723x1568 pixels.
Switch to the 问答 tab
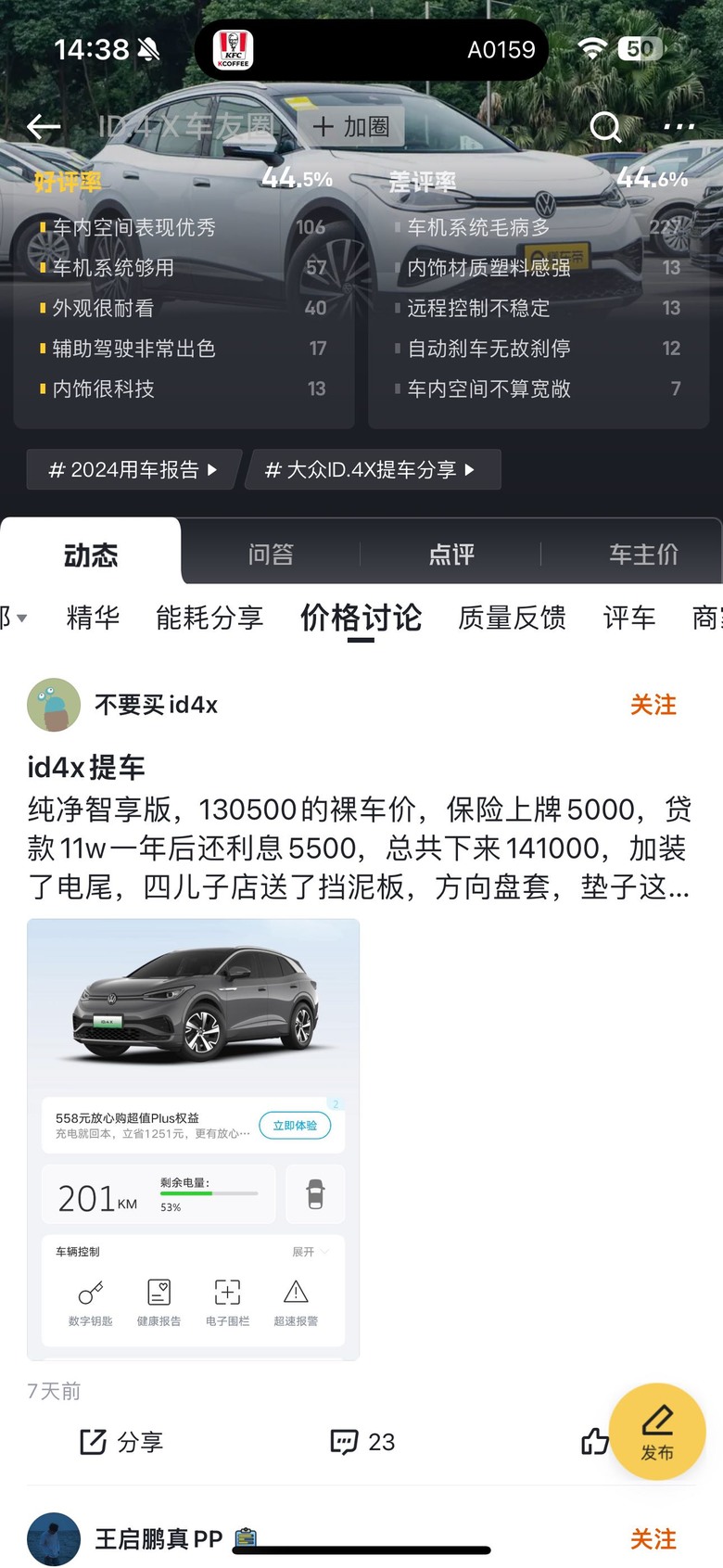pos(271,555)
